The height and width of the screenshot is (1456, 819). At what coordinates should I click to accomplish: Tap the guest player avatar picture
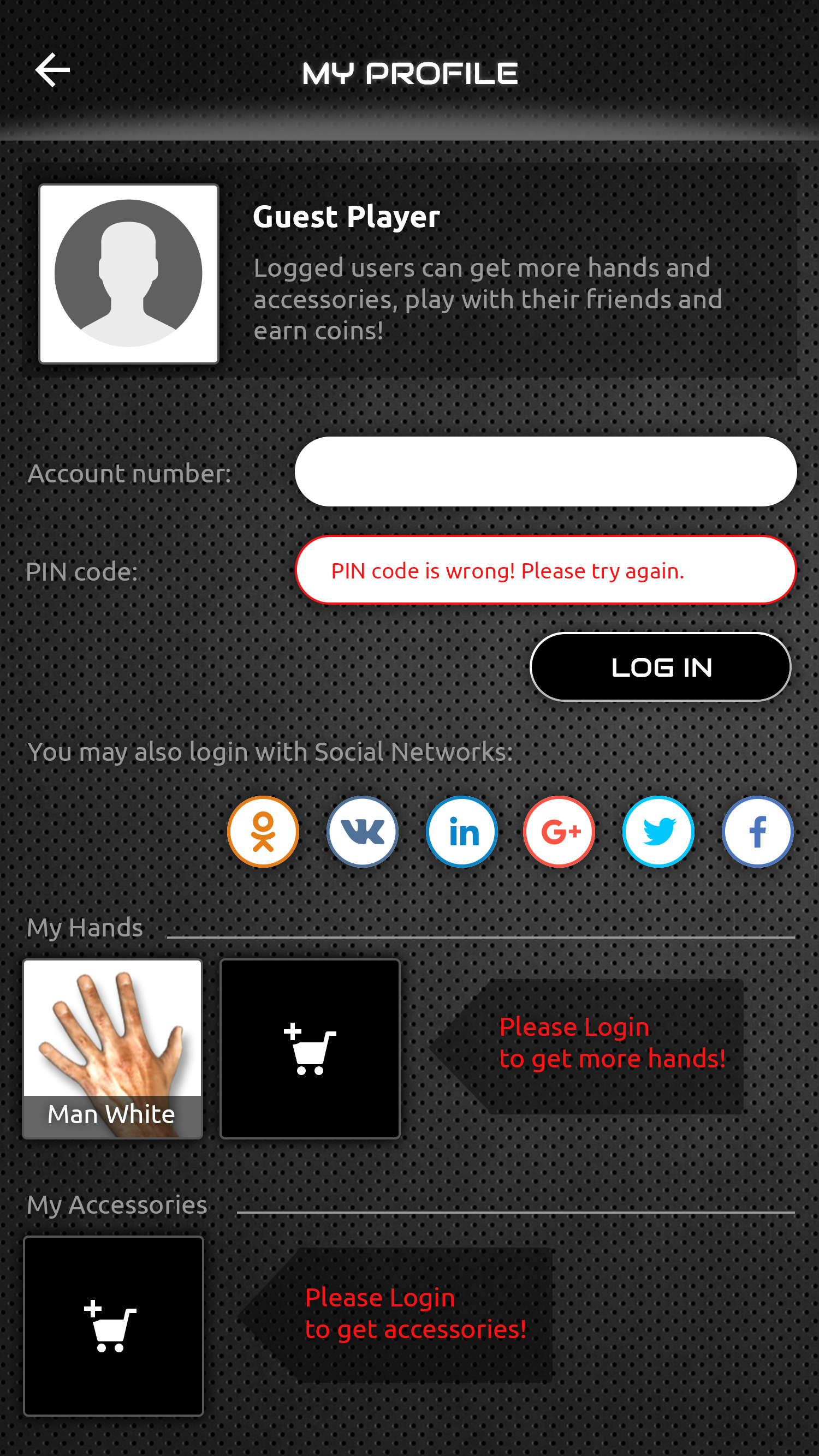(128, 273)
